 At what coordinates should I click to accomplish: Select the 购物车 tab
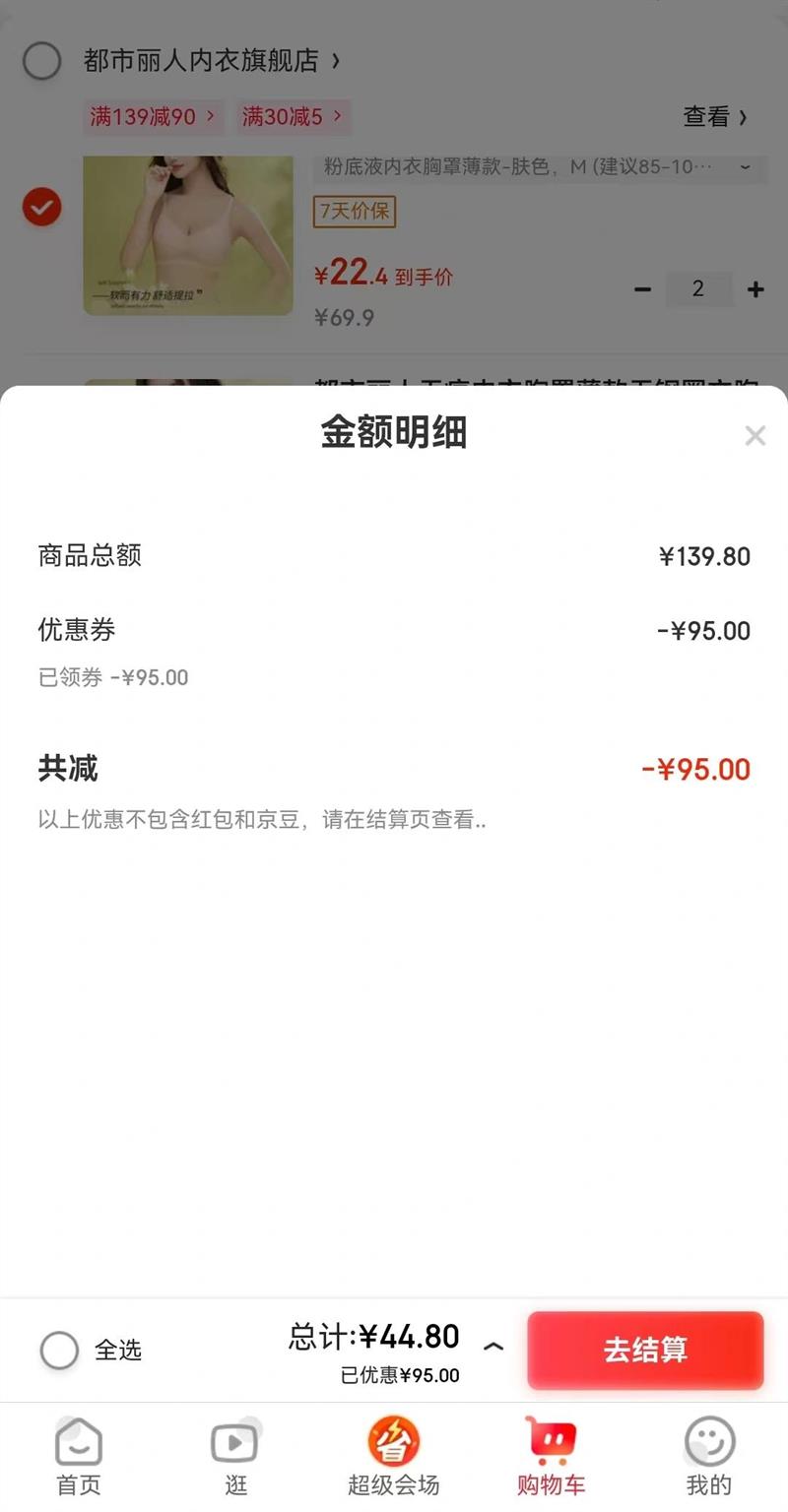coord(551,1457)
